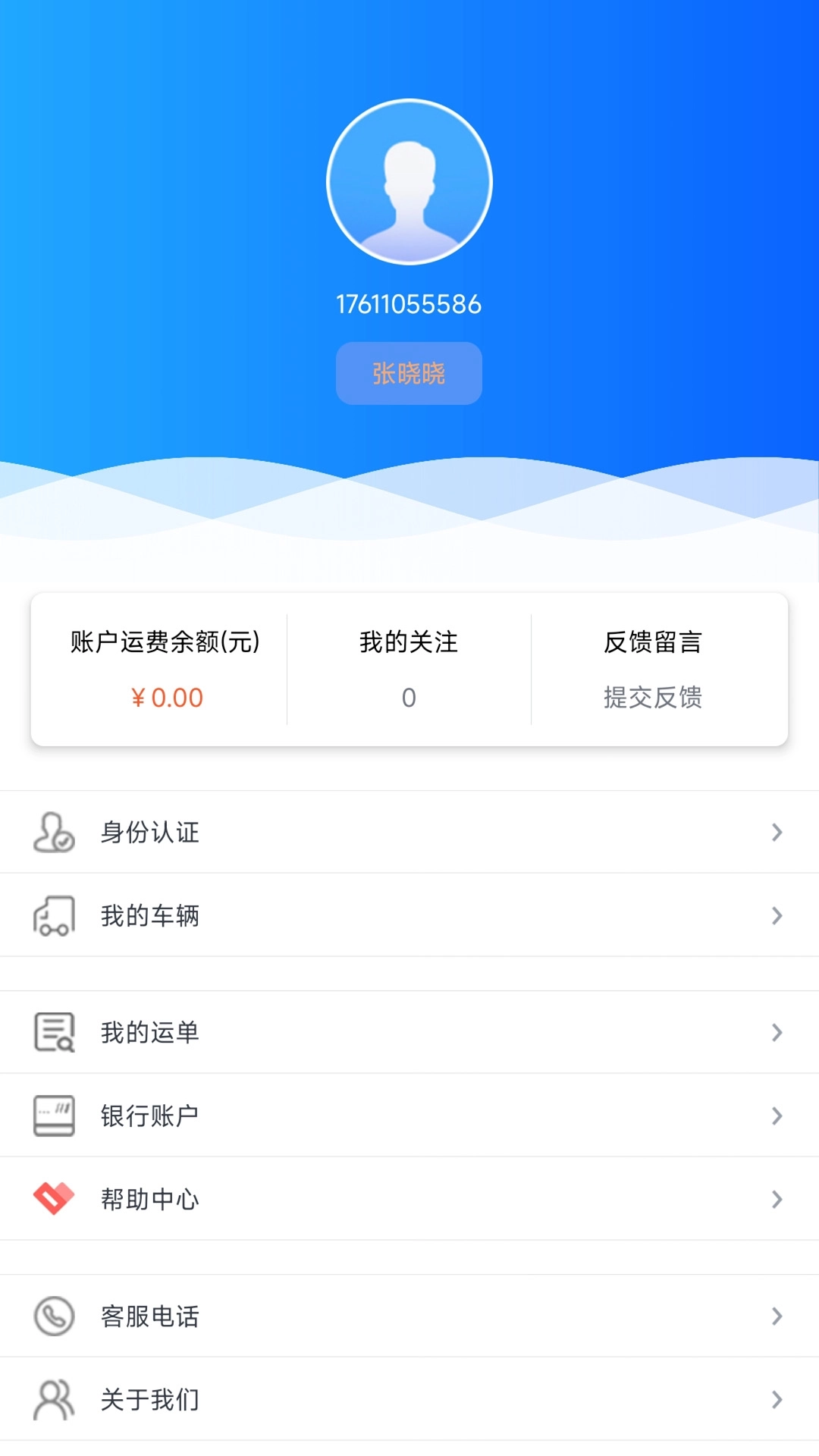Expand the 关于我们 row chevron
Image resolution: width=819 pixels, height=1456 pixels.
(777, 1400)
